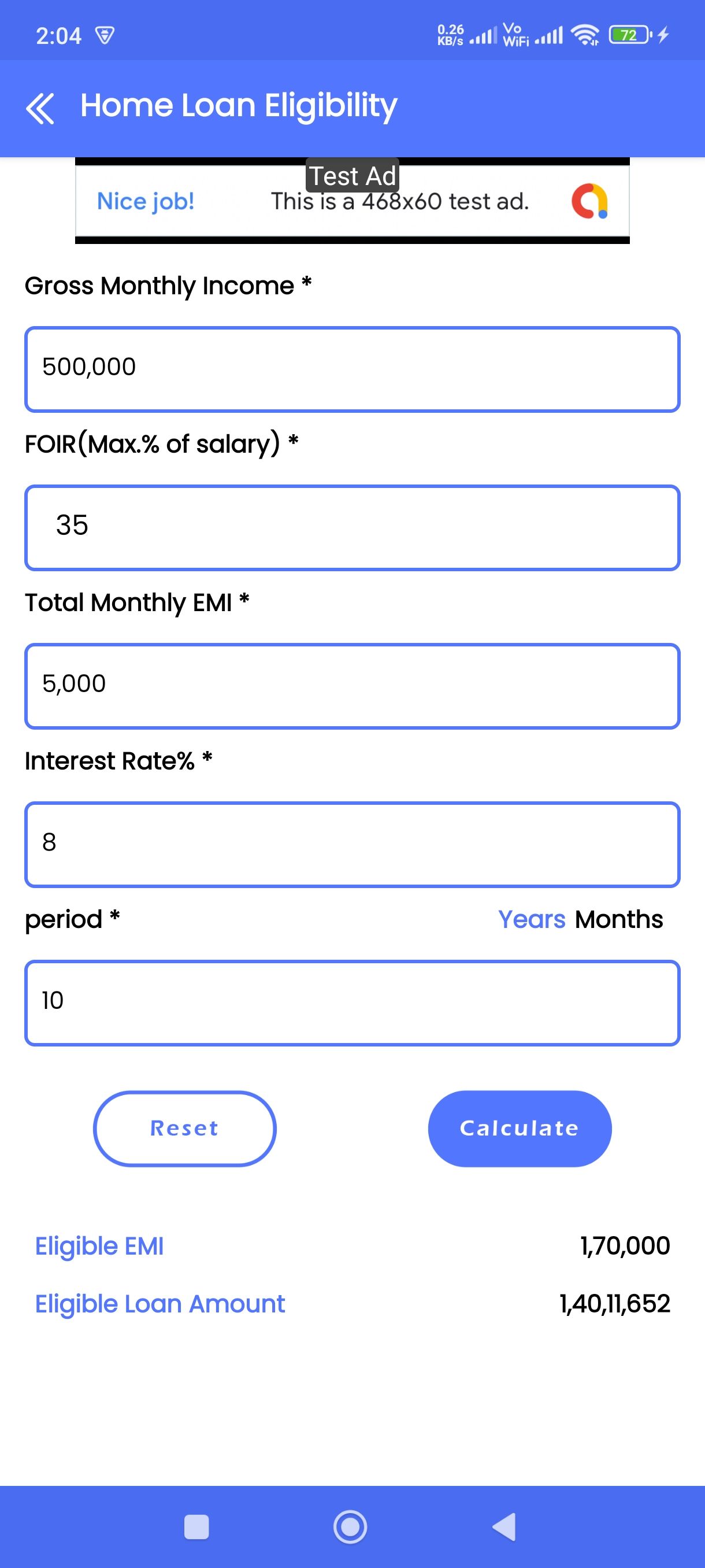Focus the period input field
Viewport: 705px width, 1568px height.
point(352,1003)
